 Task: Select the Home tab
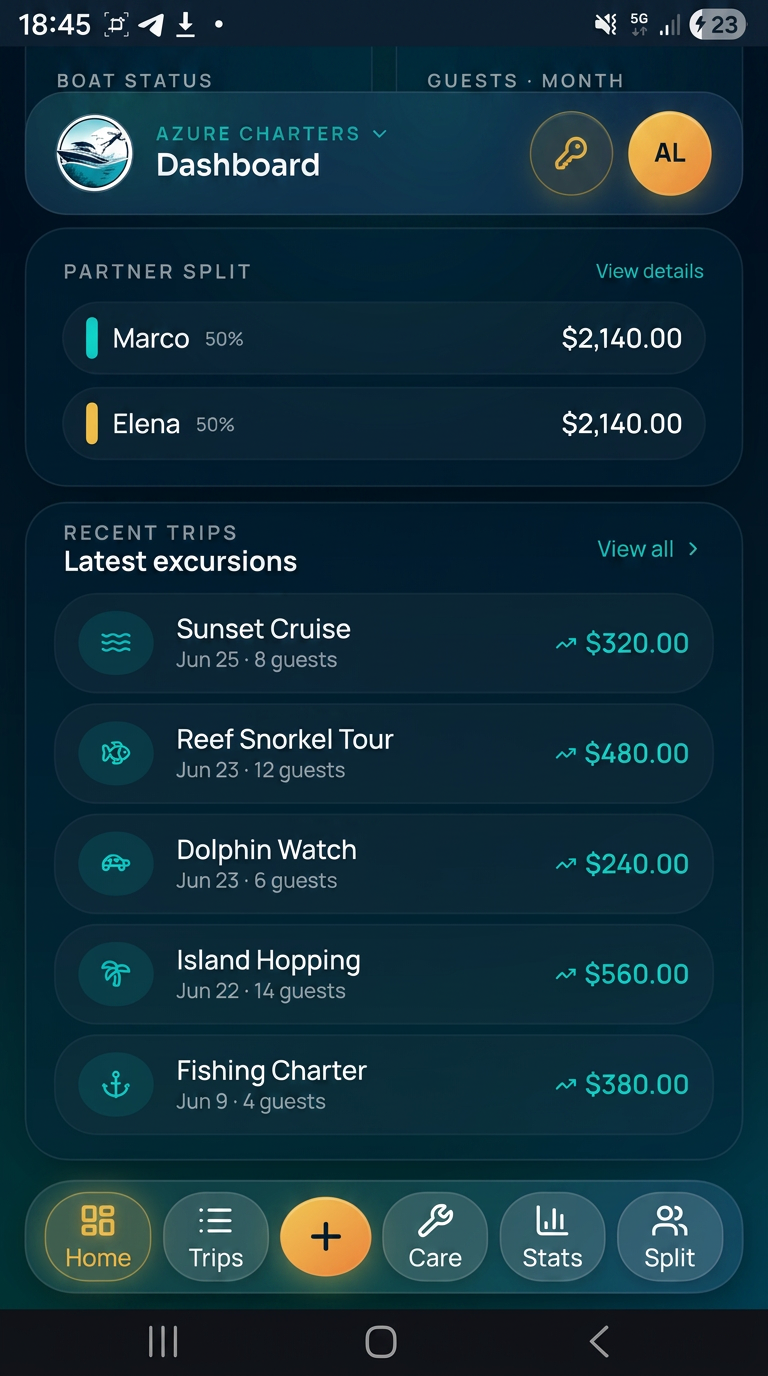(x=98, y=1237)
